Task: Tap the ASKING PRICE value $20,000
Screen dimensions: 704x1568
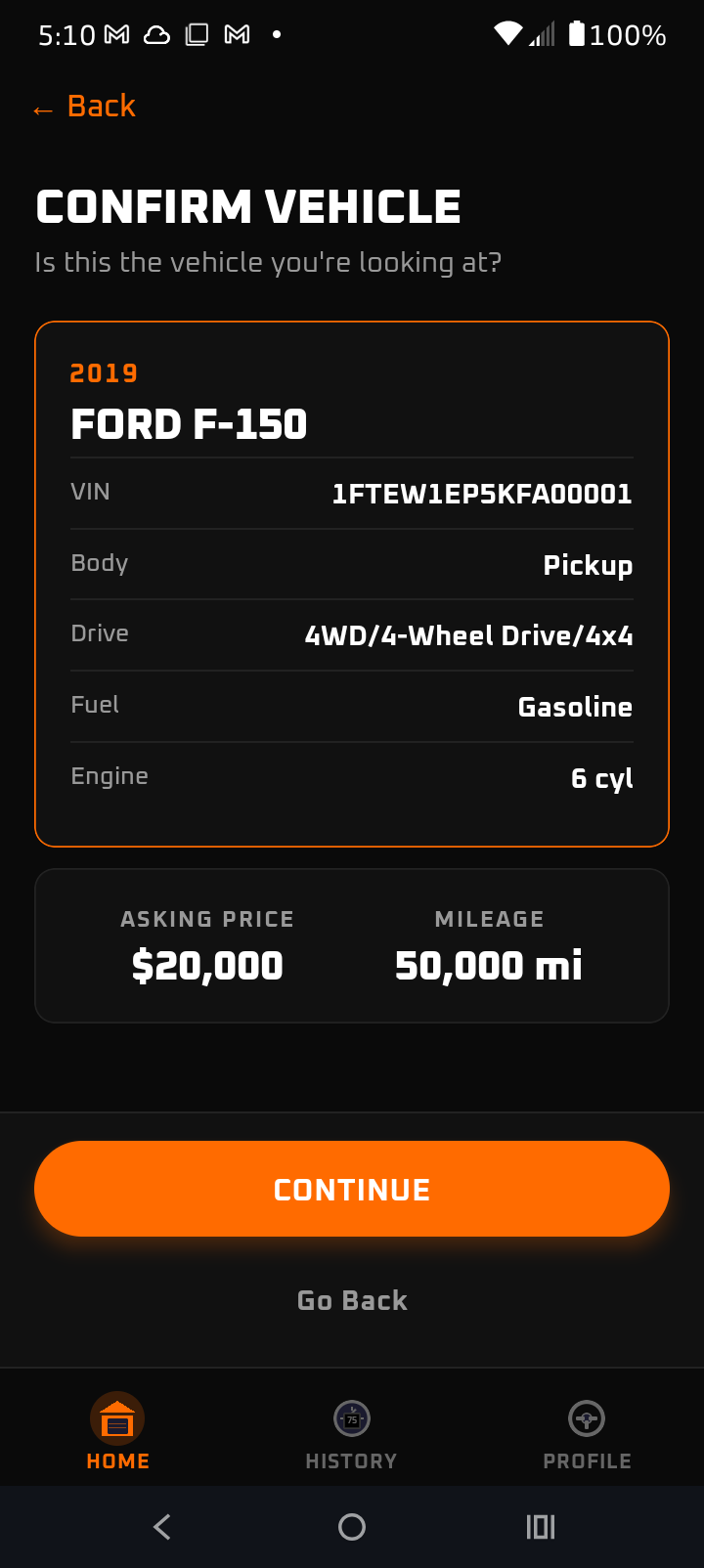Action: [x=206, y=964]
